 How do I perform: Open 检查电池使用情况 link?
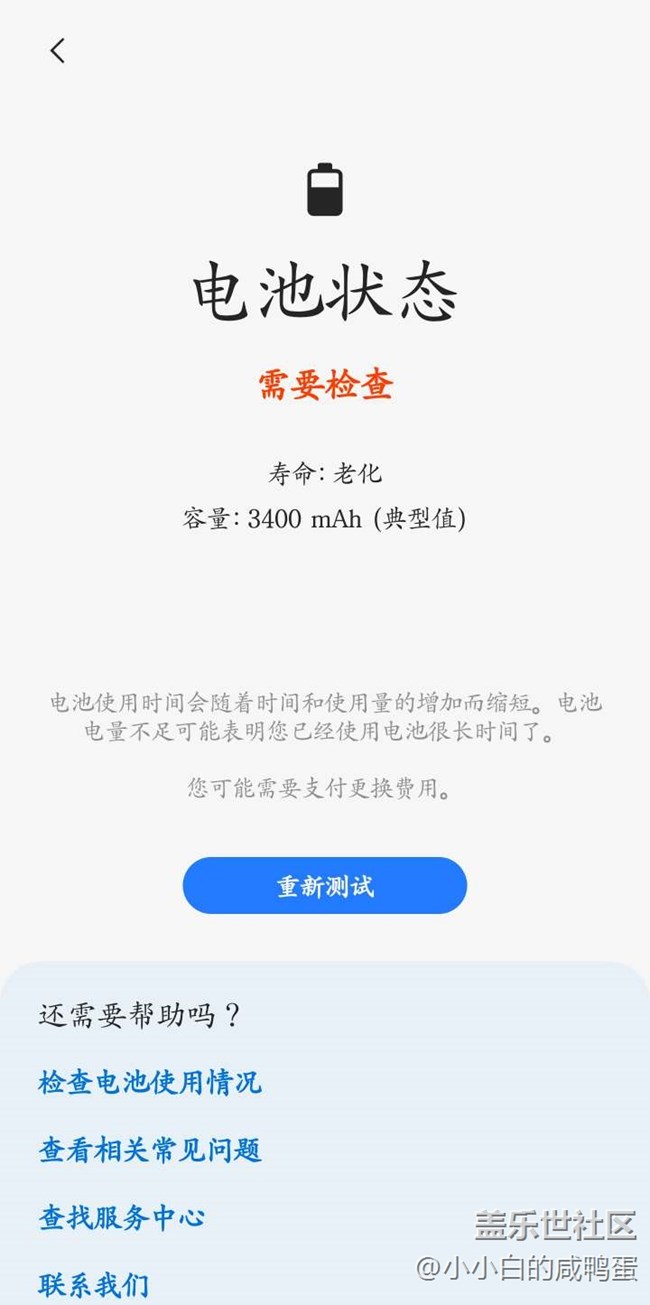click(150, 1082)
